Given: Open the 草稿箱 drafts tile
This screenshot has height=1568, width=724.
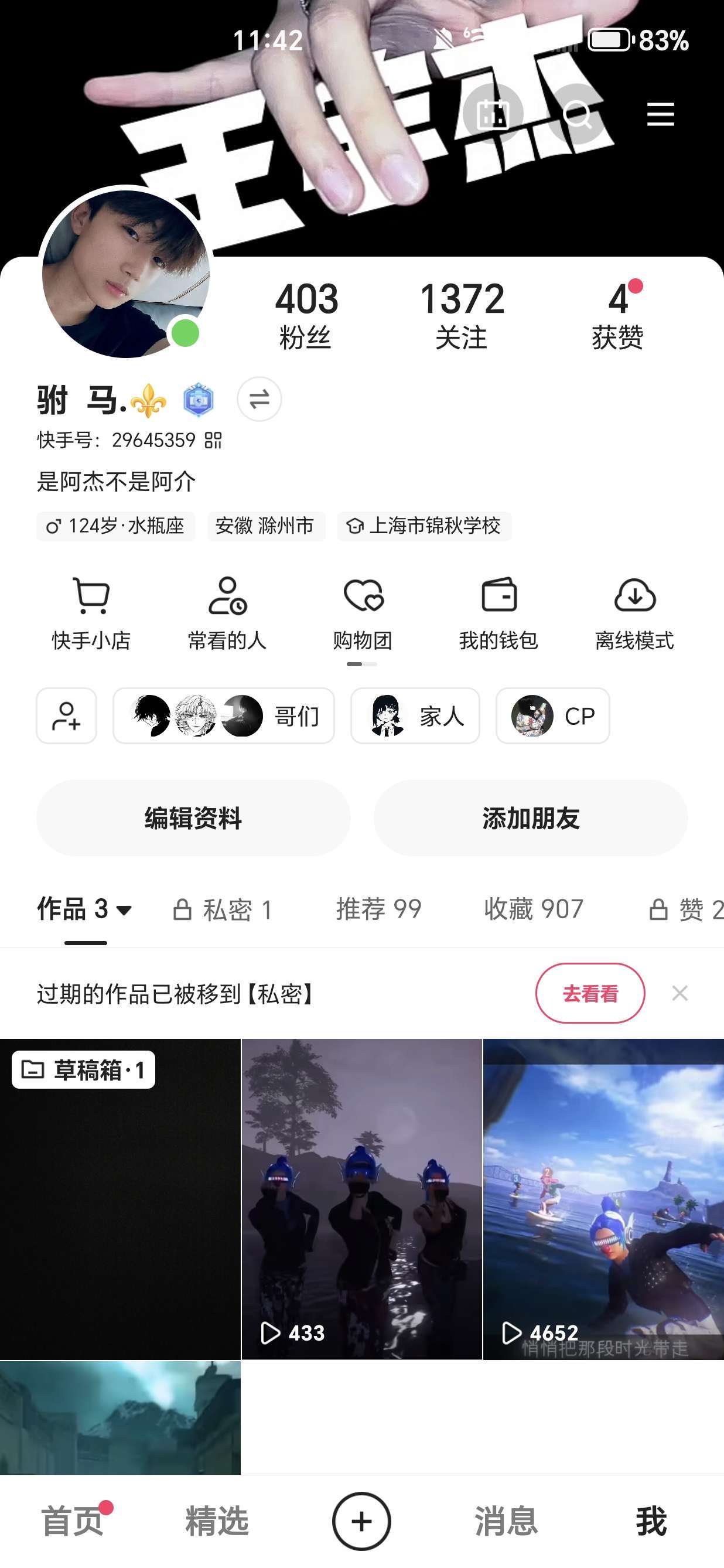Looking at the screenshot, I should [x=120, y=1198].
